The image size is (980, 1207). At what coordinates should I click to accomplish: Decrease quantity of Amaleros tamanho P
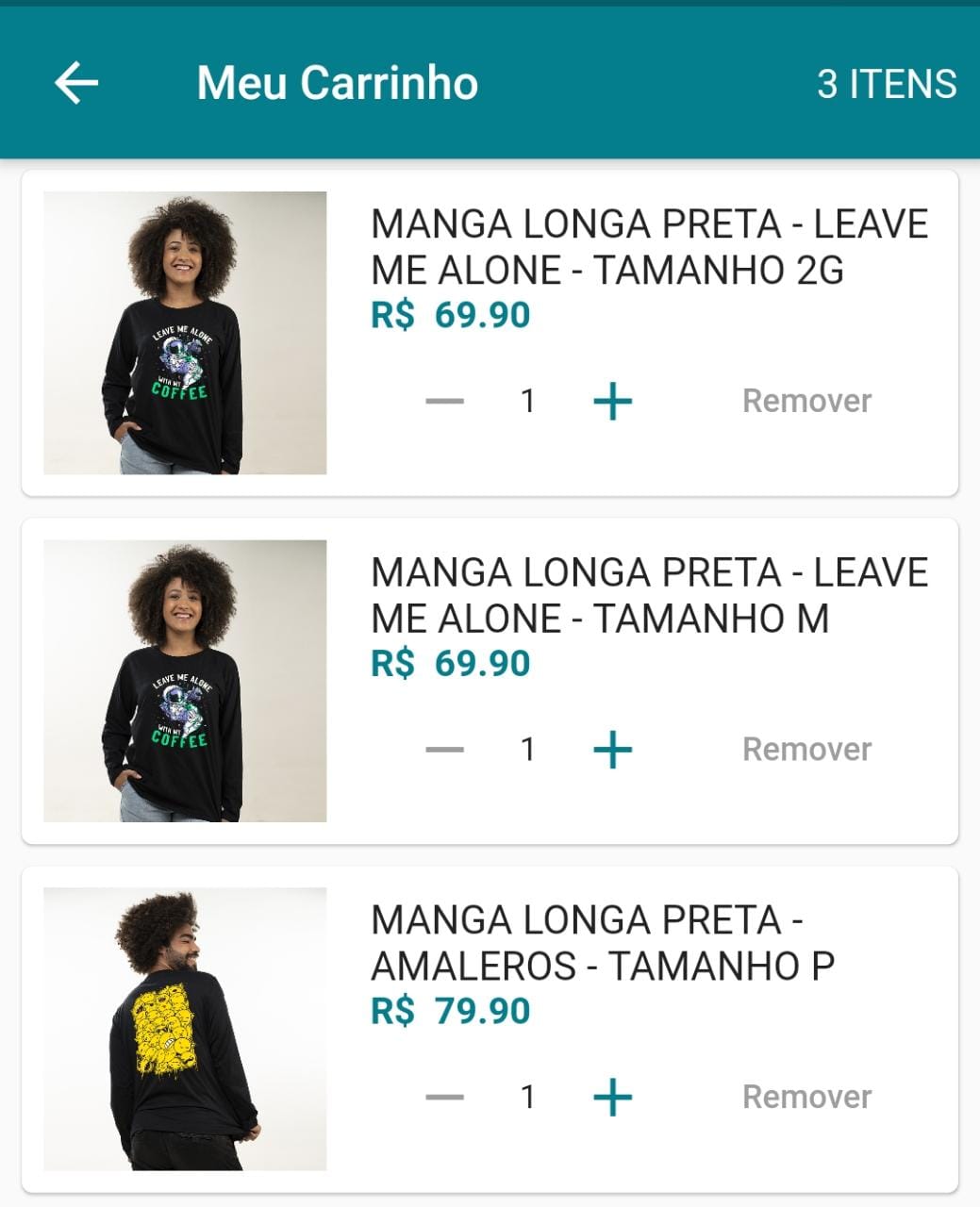tap(444, 1098)
